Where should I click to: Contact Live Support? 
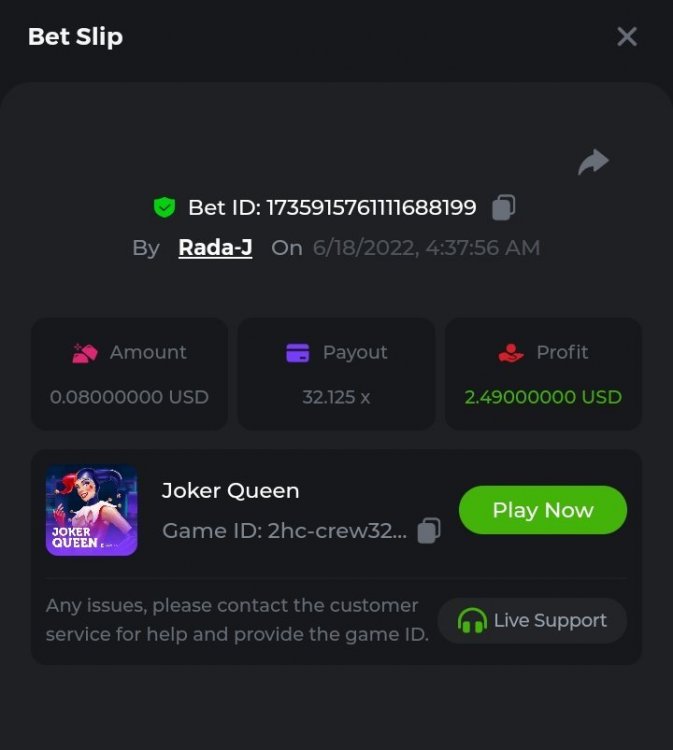coord(532,621)
